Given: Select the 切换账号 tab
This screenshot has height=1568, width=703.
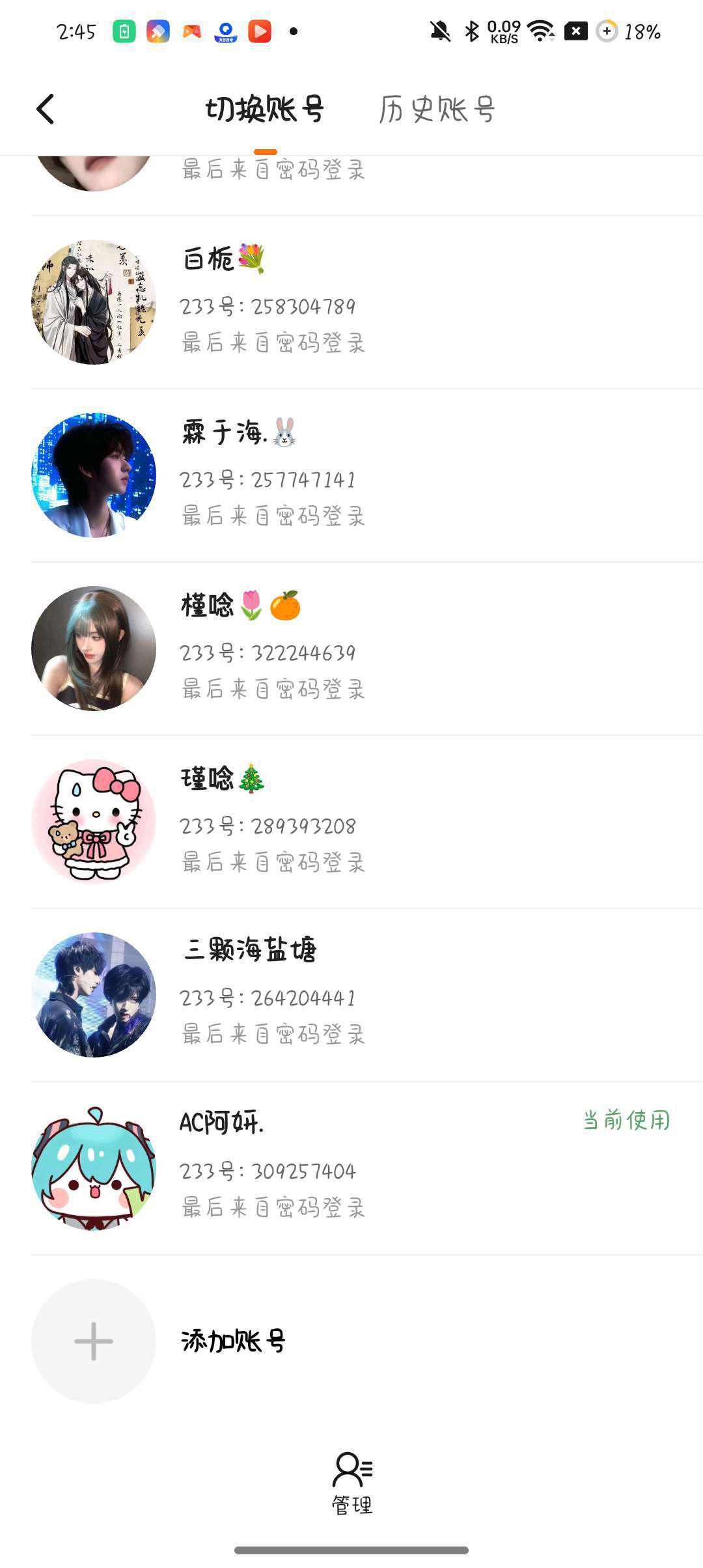Looking at the screenshot, I should coord(264,109).
